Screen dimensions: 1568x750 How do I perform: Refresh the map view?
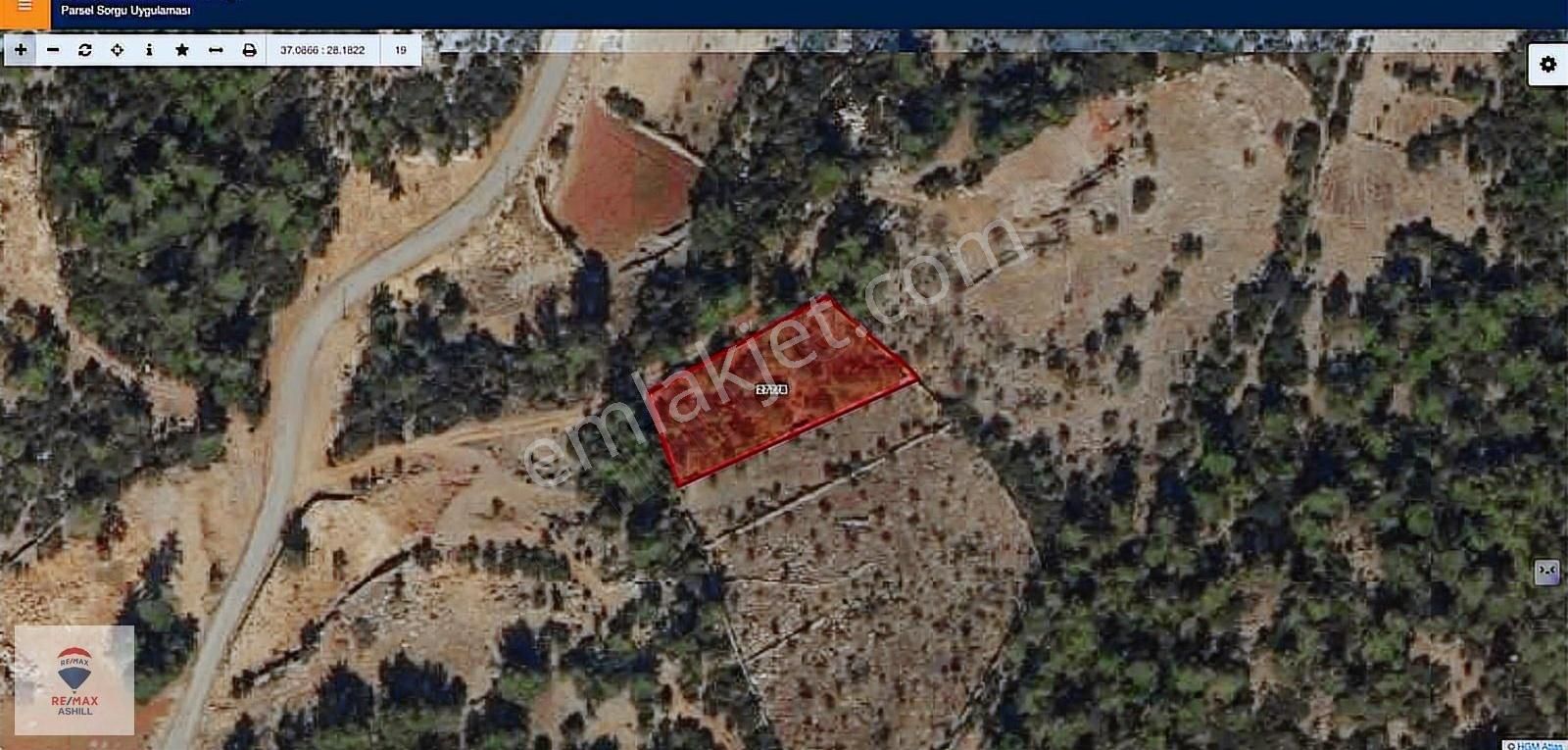pyautogui.click(x=85, y=50)
